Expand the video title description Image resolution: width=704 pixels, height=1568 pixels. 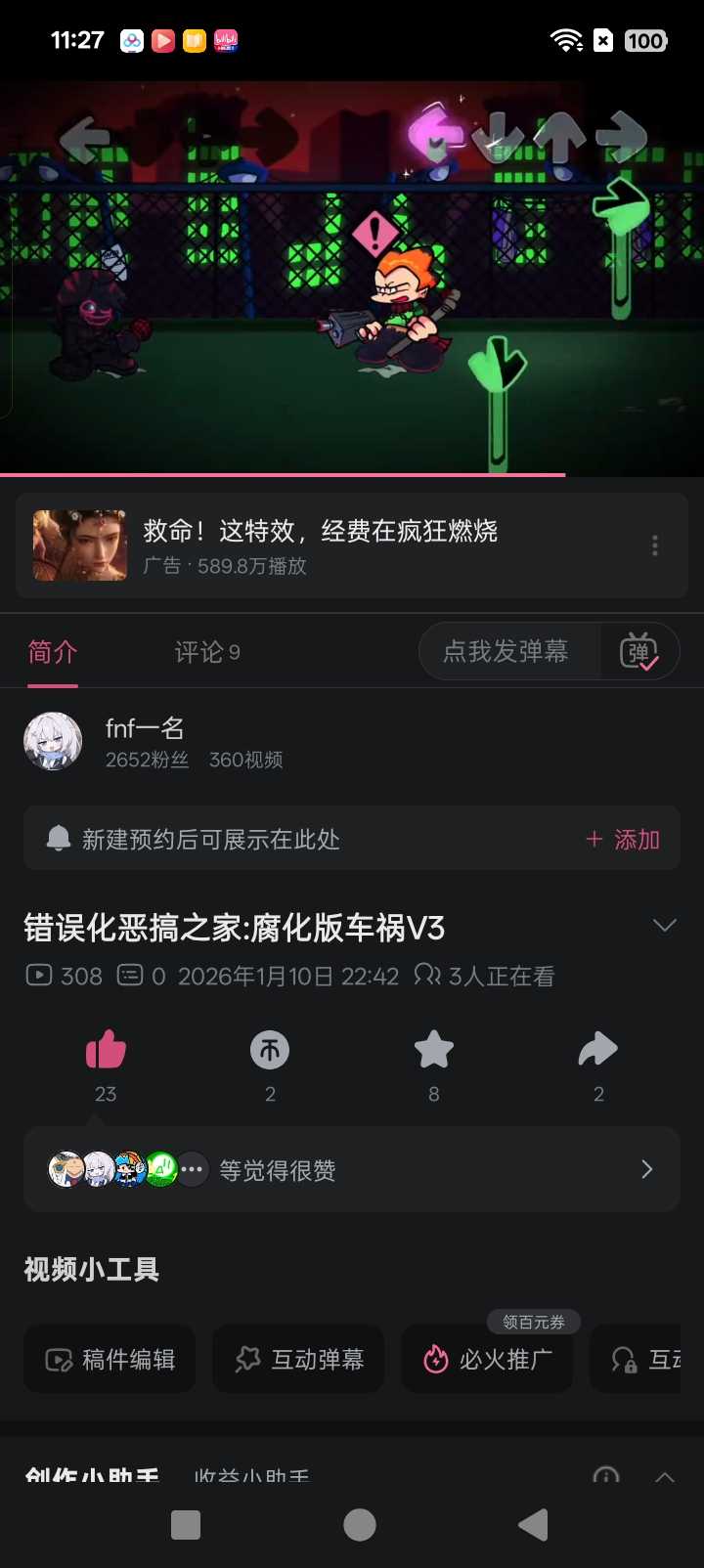tap(664, 926)
